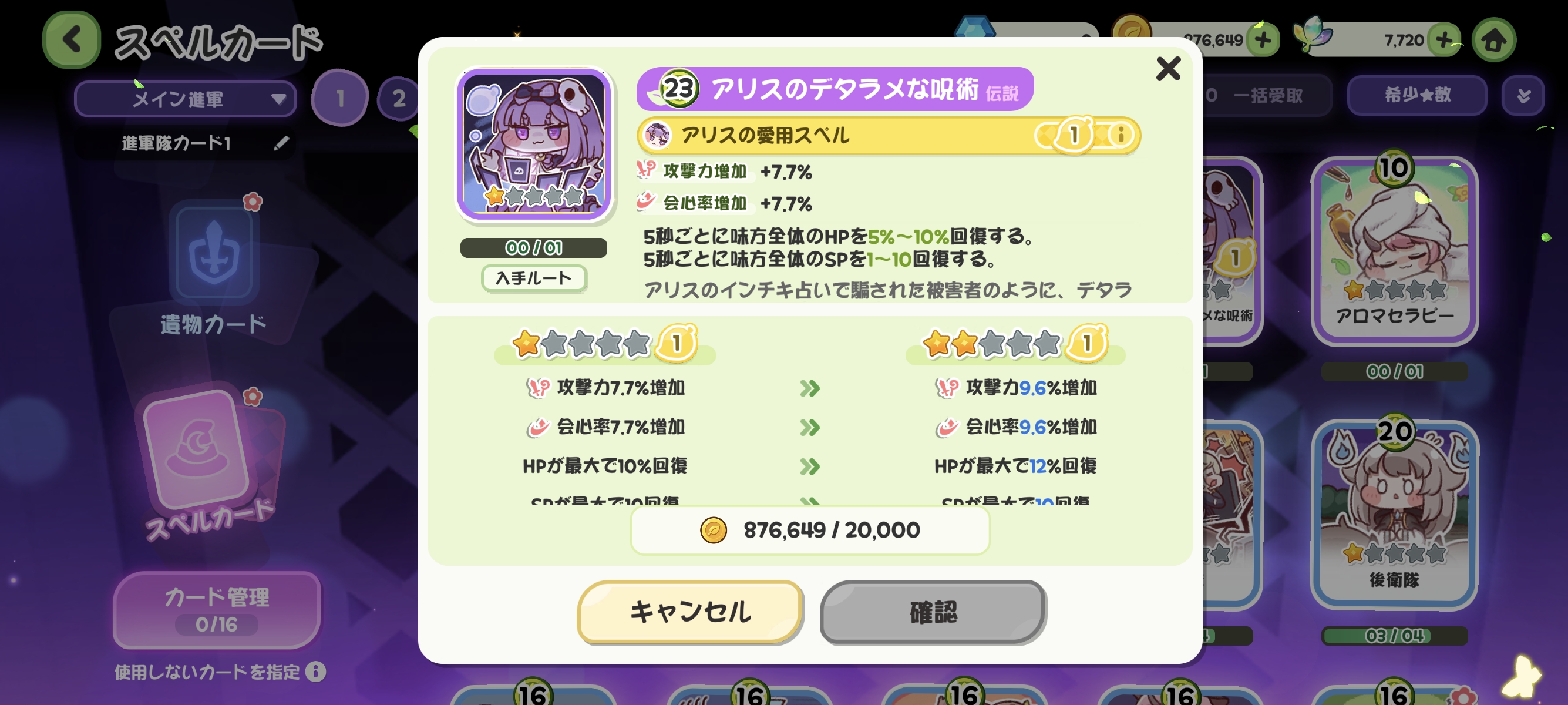Switch to 遺物カード section

(x=214, y=268)
